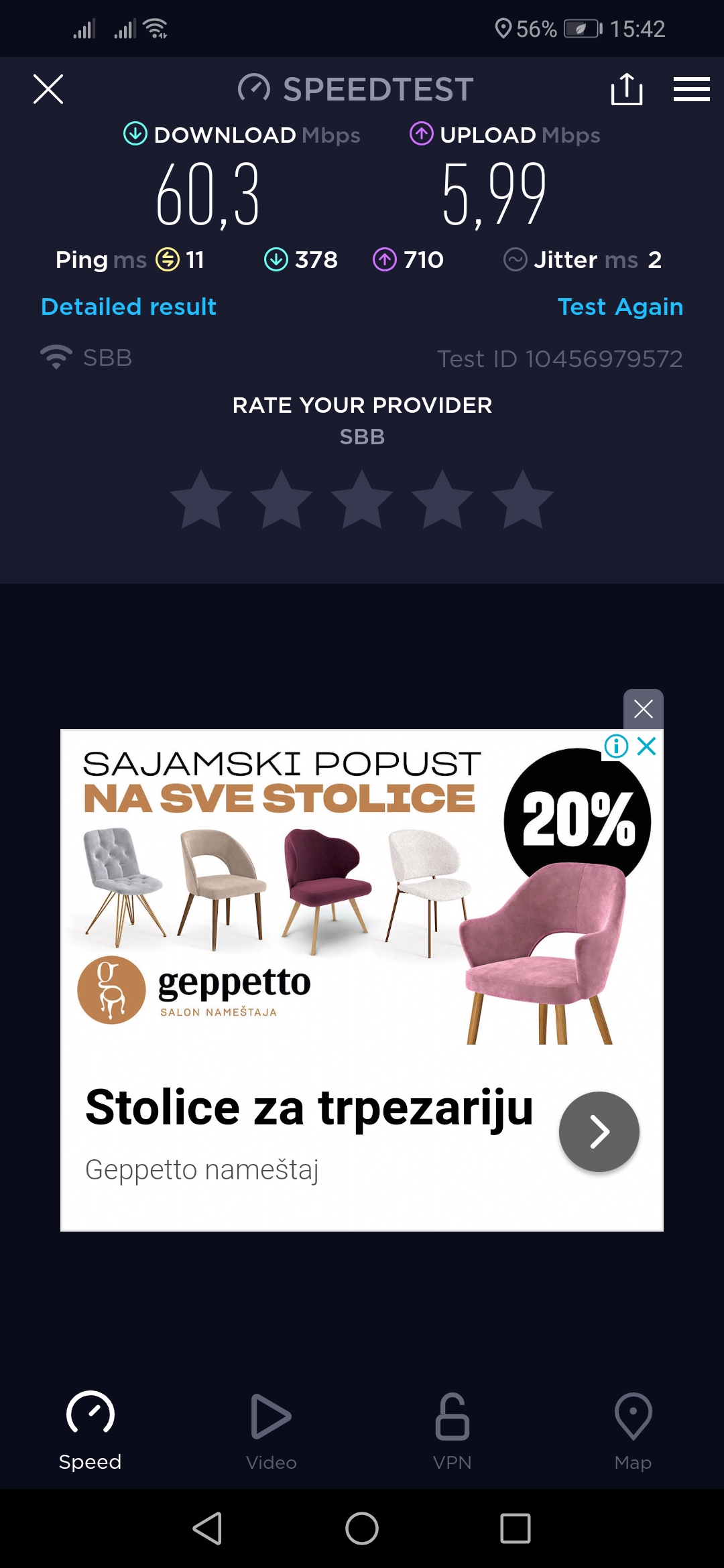Viewport: 724px width, 1568px height.
Task: Open the Geppetto ad arrow button
Action: coord(599,1132)
